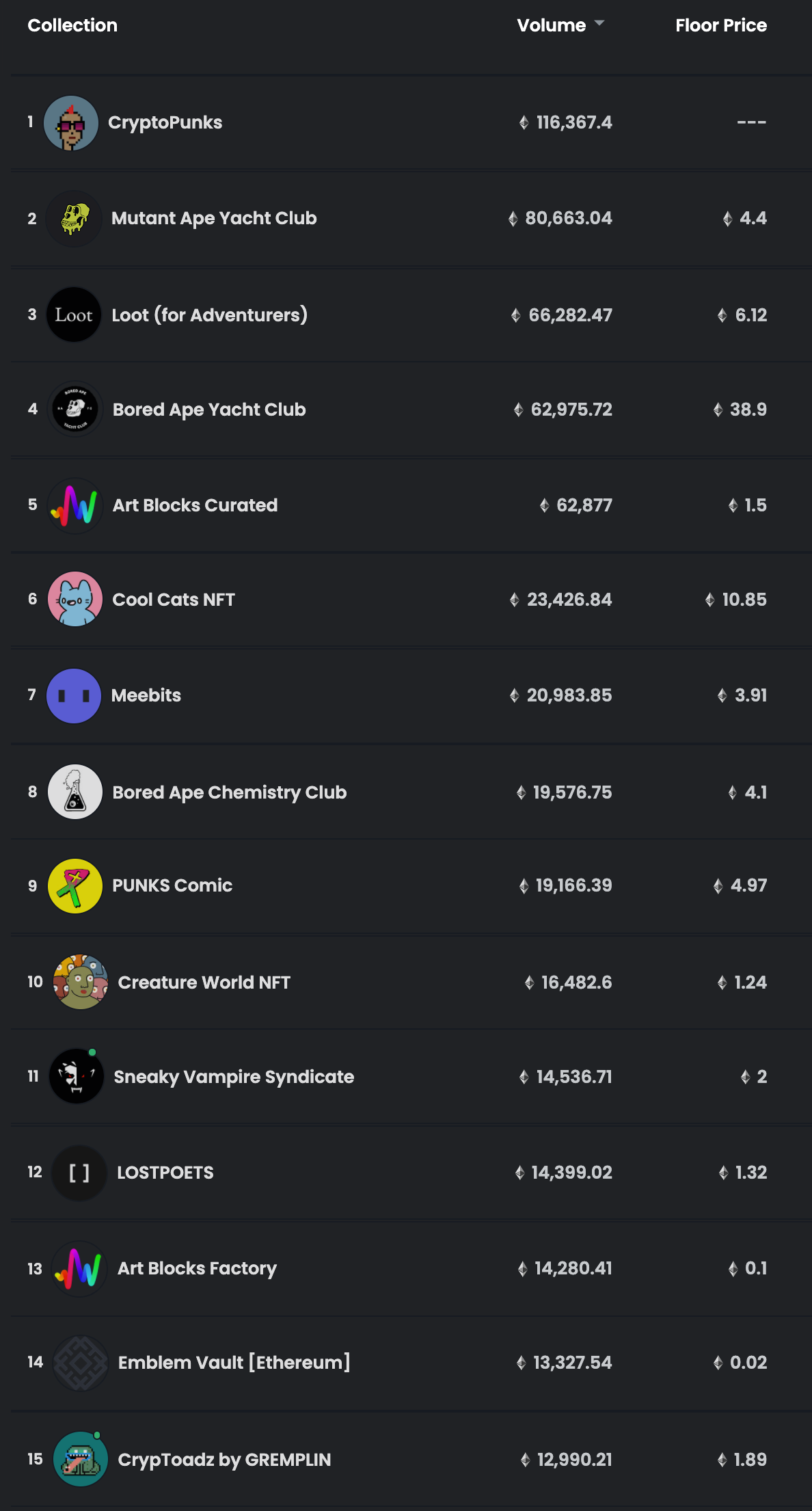View Loot (for Adventurers) collection

[x=411, y=315]
